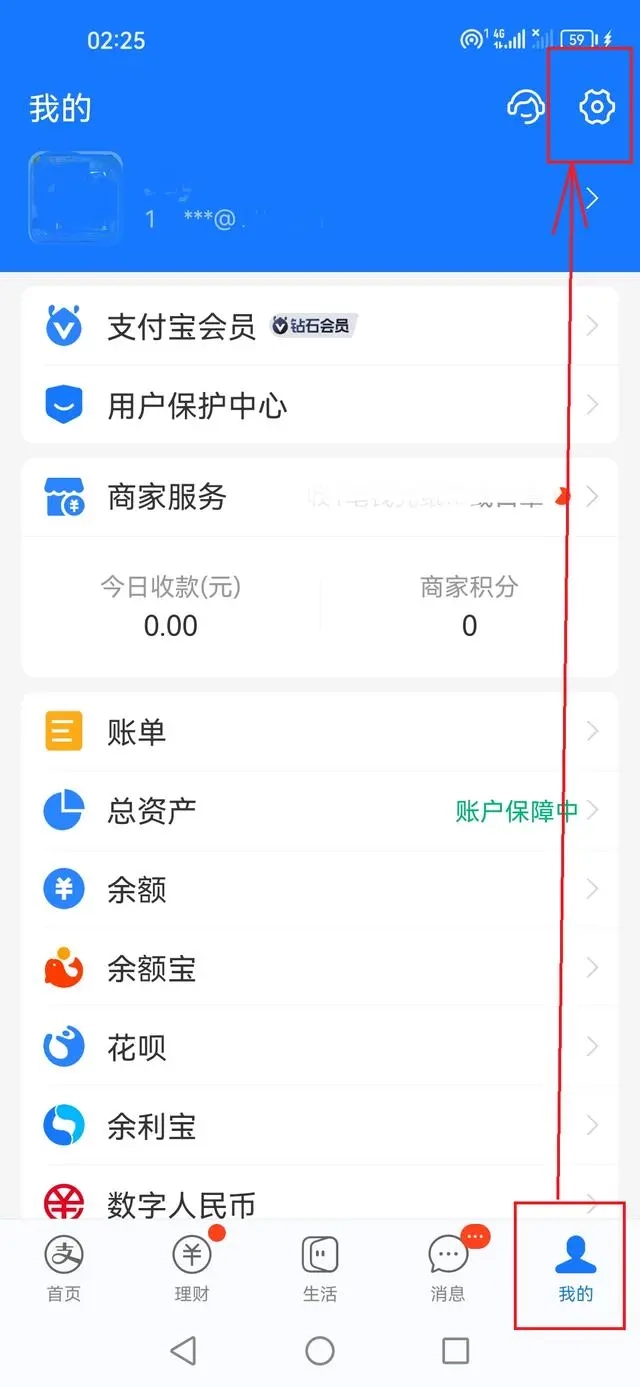
Task: Switch to the 理财 tab
Action: click(192, 1268)
